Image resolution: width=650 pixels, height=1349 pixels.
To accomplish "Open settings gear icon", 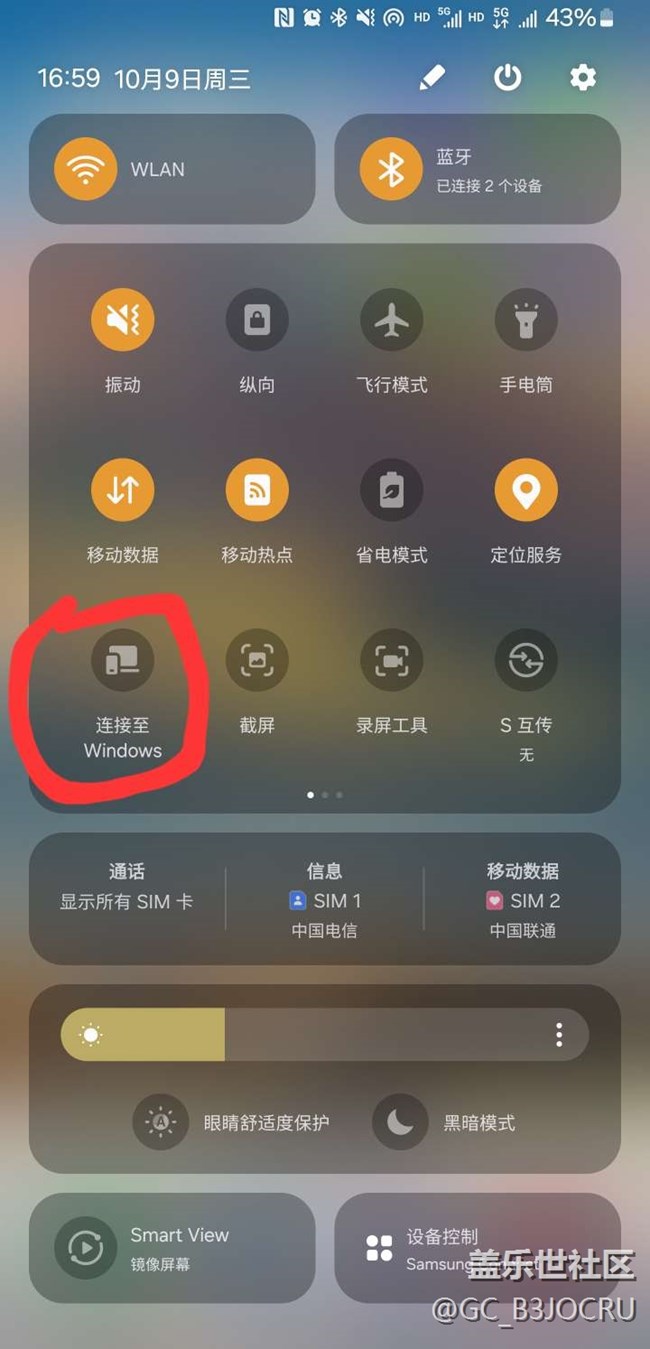I will 583,78.
